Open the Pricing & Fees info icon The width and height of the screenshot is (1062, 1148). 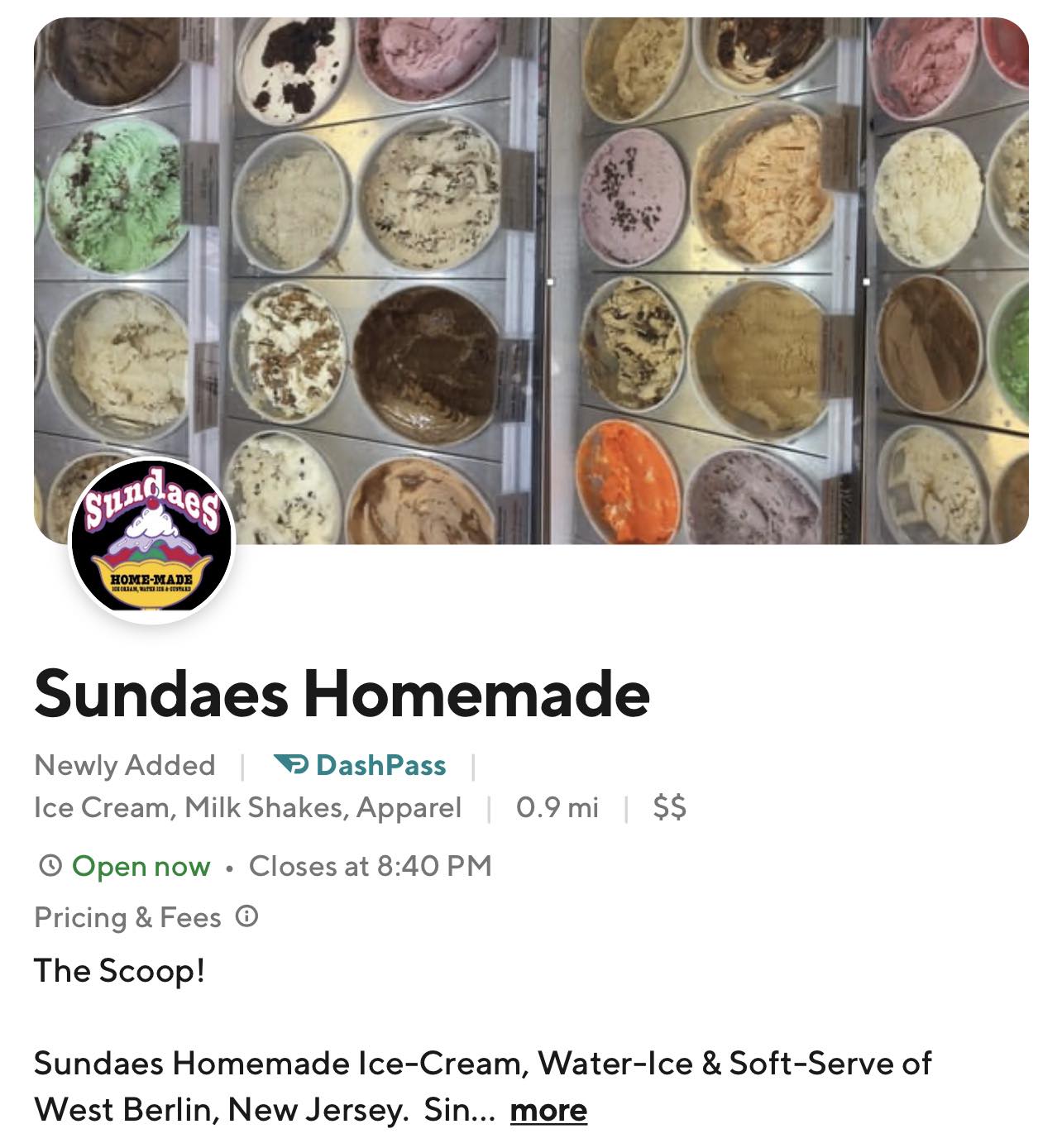(246, 917)
